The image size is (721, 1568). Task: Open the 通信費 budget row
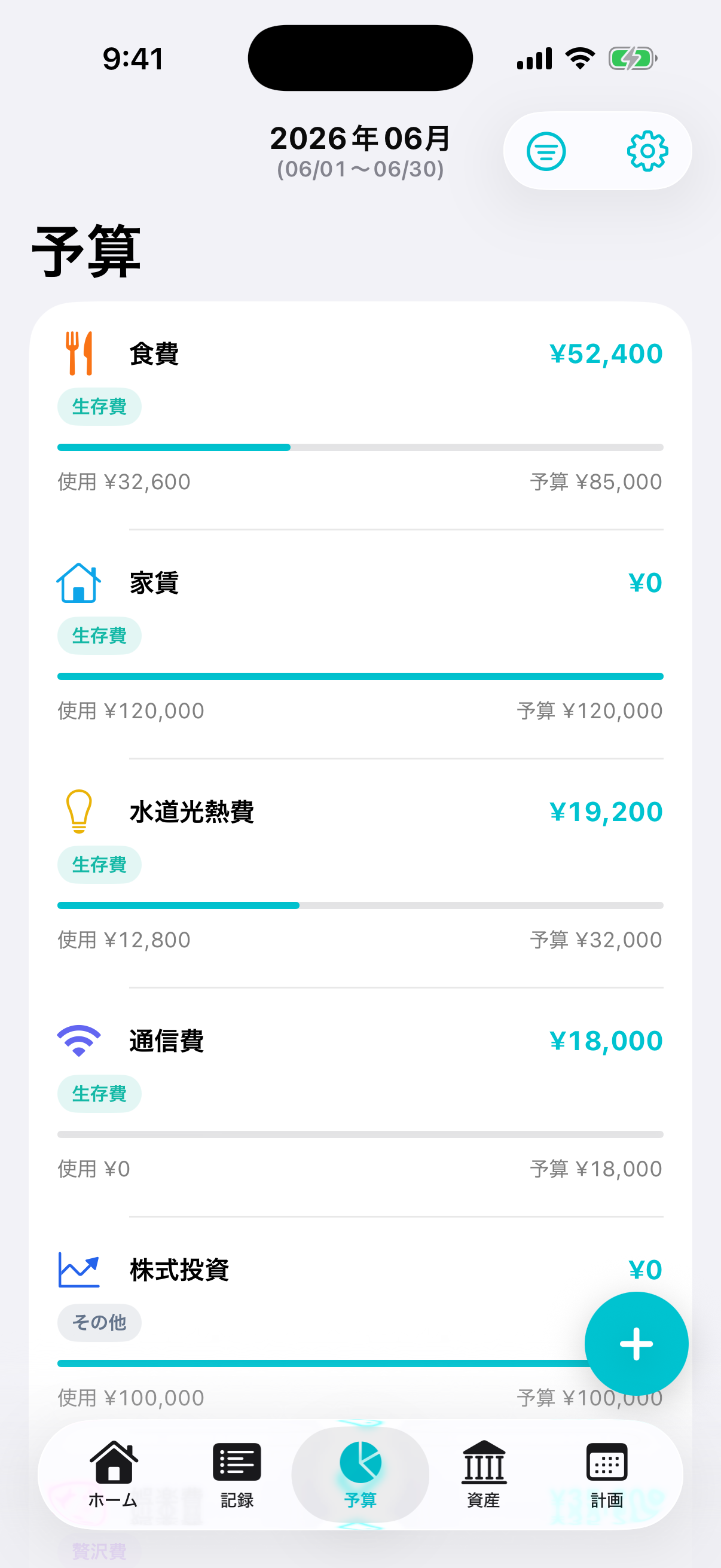pyautogui.click(x=360, y=1102)
